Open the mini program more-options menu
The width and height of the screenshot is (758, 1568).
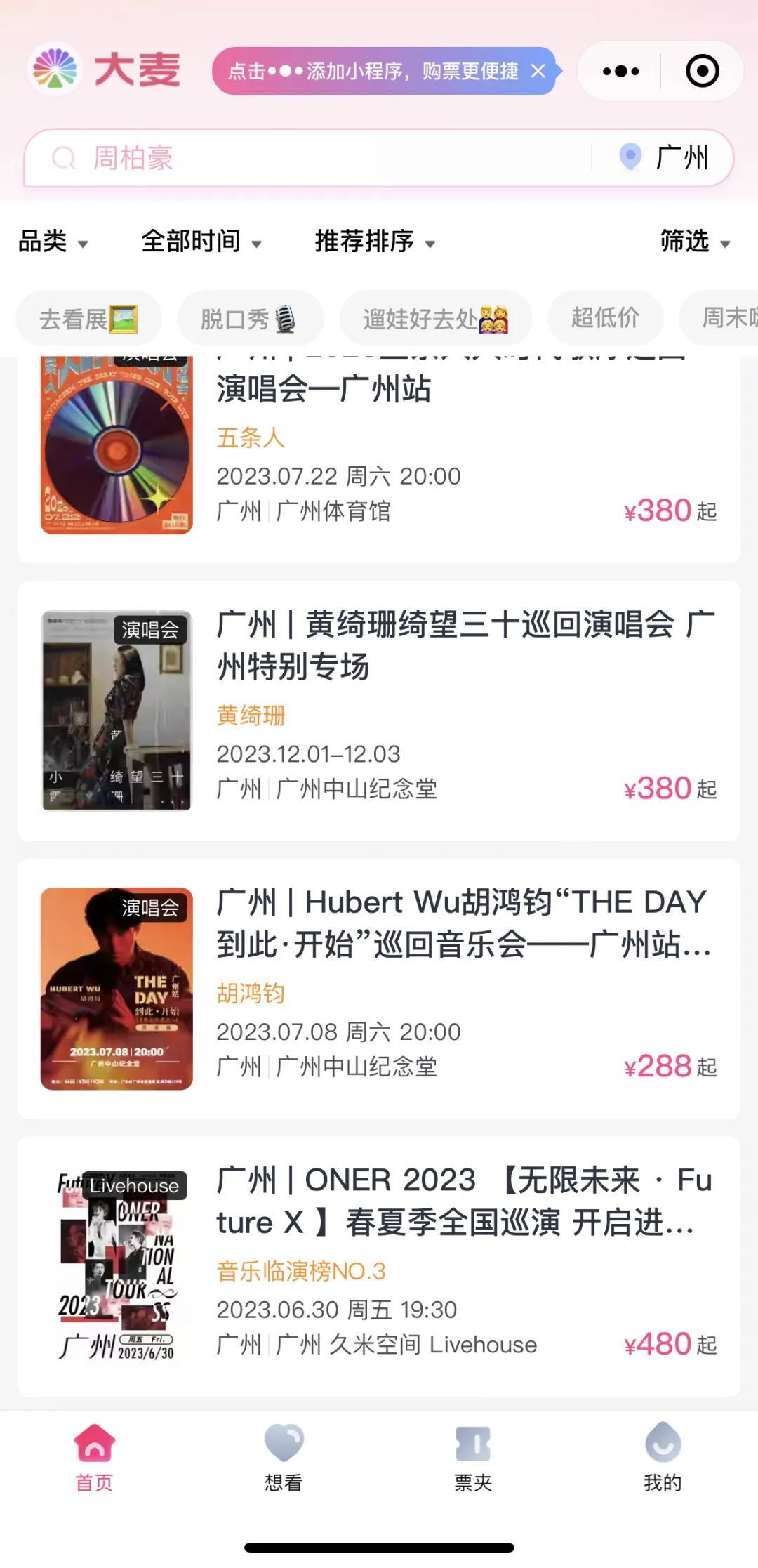click(620, 71)
